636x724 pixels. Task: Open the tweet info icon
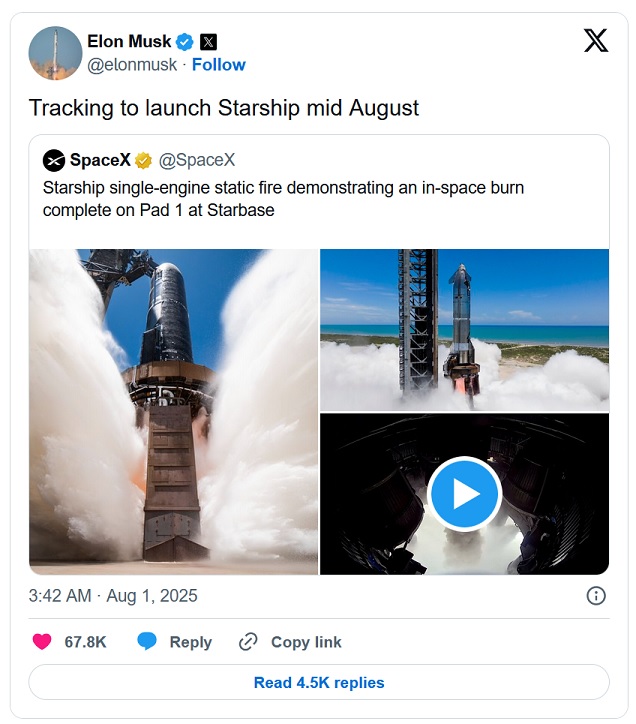(x=595, y=596)
